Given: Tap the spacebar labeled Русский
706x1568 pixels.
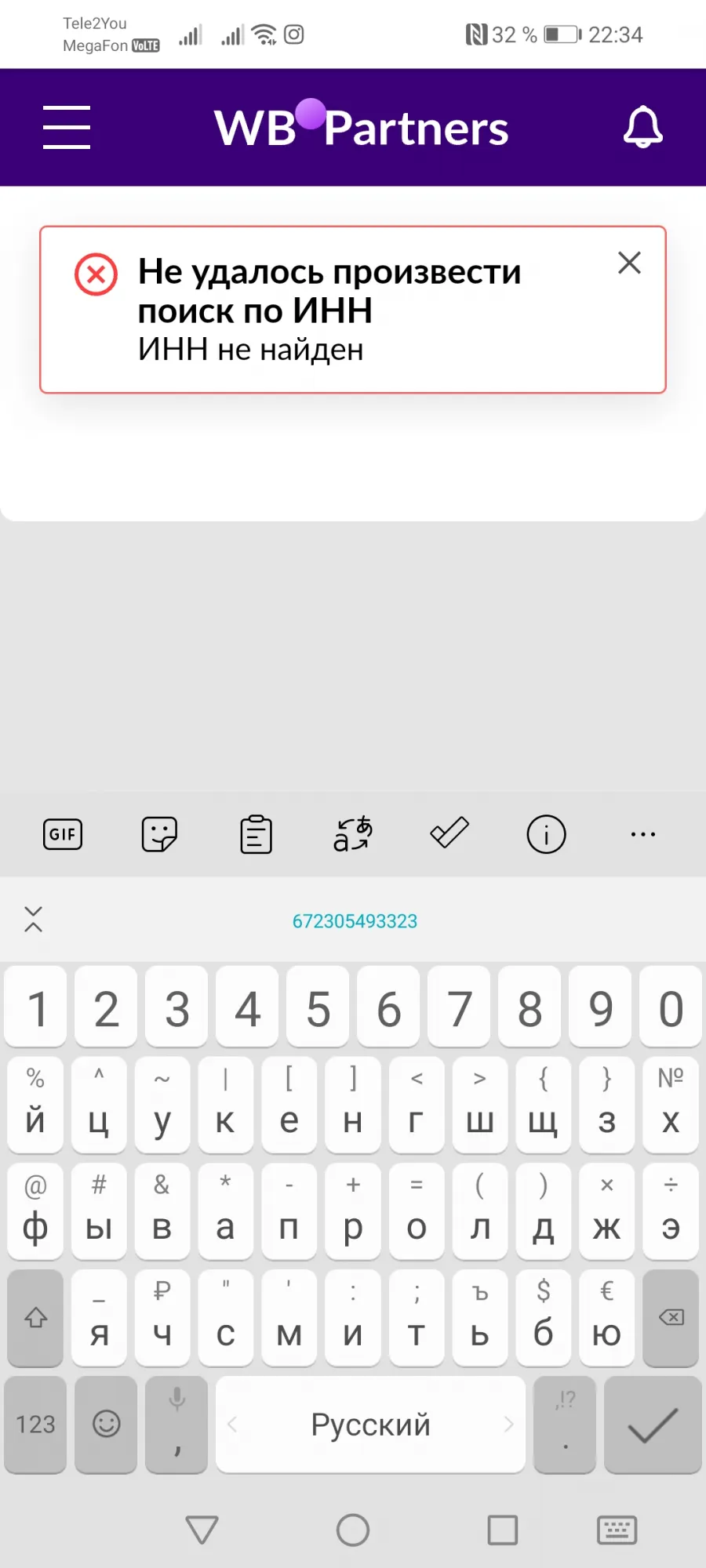Looking at the screenshot, I should tap(370, 1424).
